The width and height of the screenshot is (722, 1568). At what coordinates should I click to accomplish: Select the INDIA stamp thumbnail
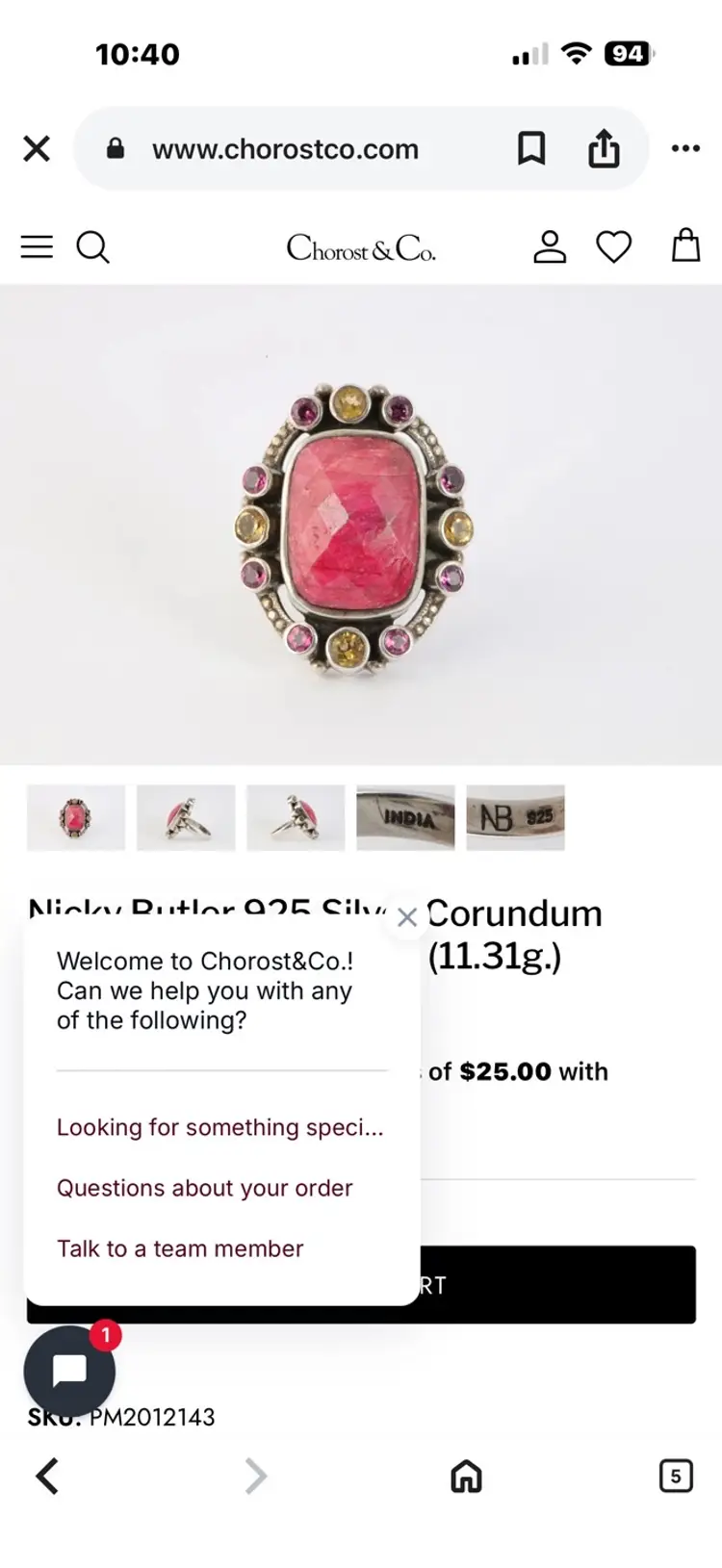click(405, 817)
